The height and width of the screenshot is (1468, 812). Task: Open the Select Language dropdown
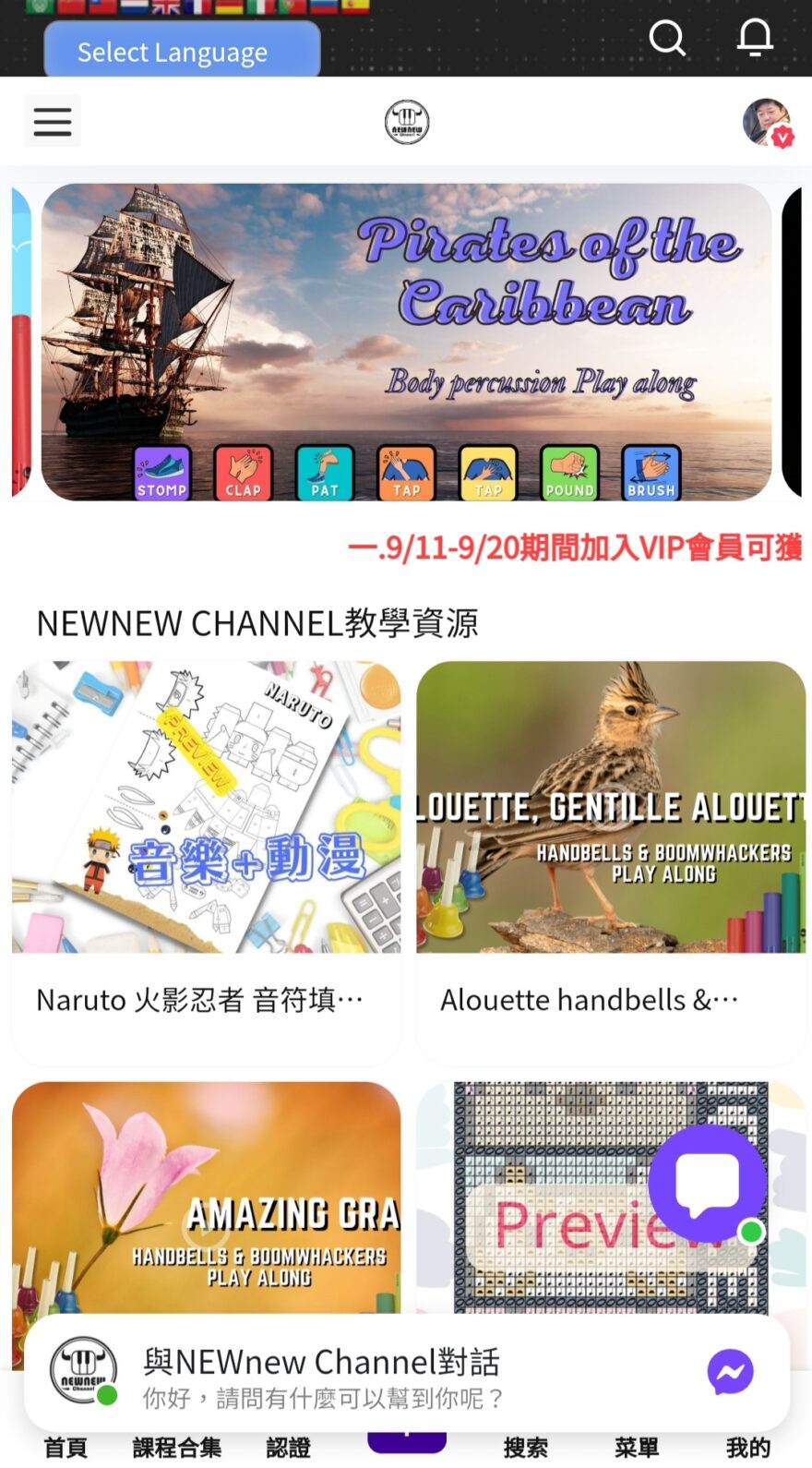tap(182, 51)
